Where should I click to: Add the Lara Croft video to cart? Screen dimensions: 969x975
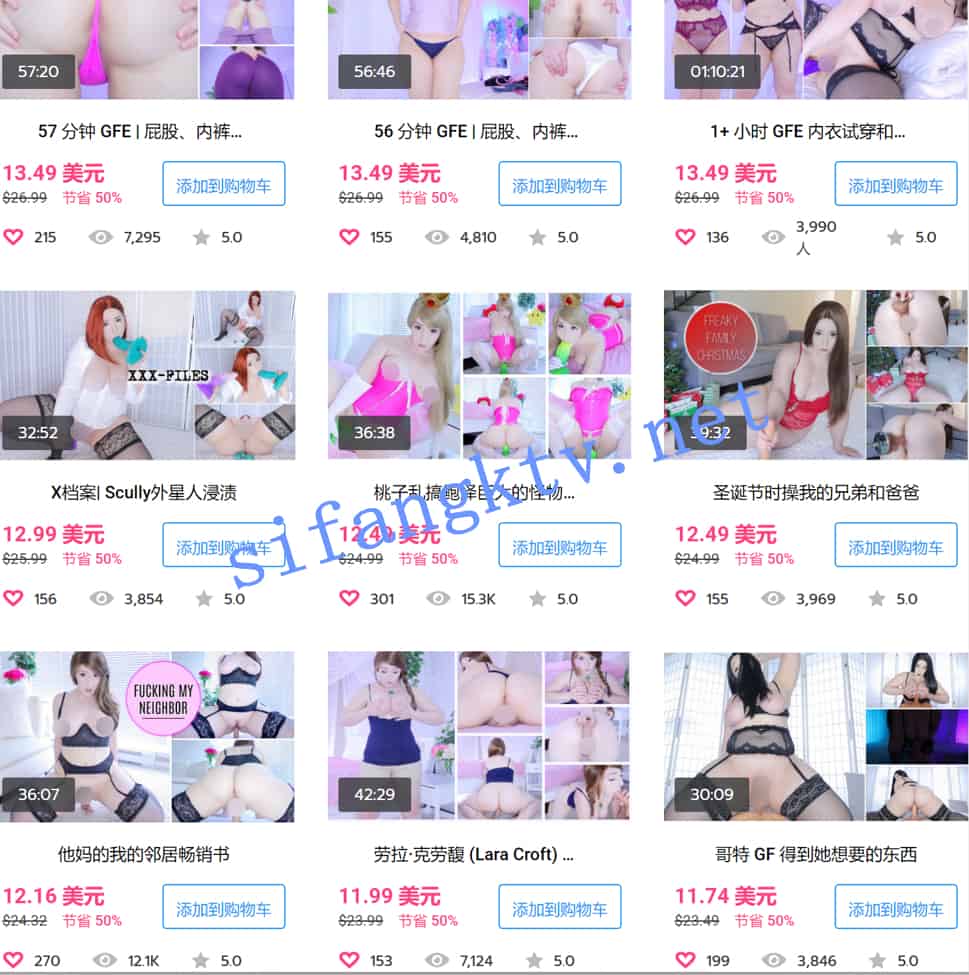coord(559,909)
